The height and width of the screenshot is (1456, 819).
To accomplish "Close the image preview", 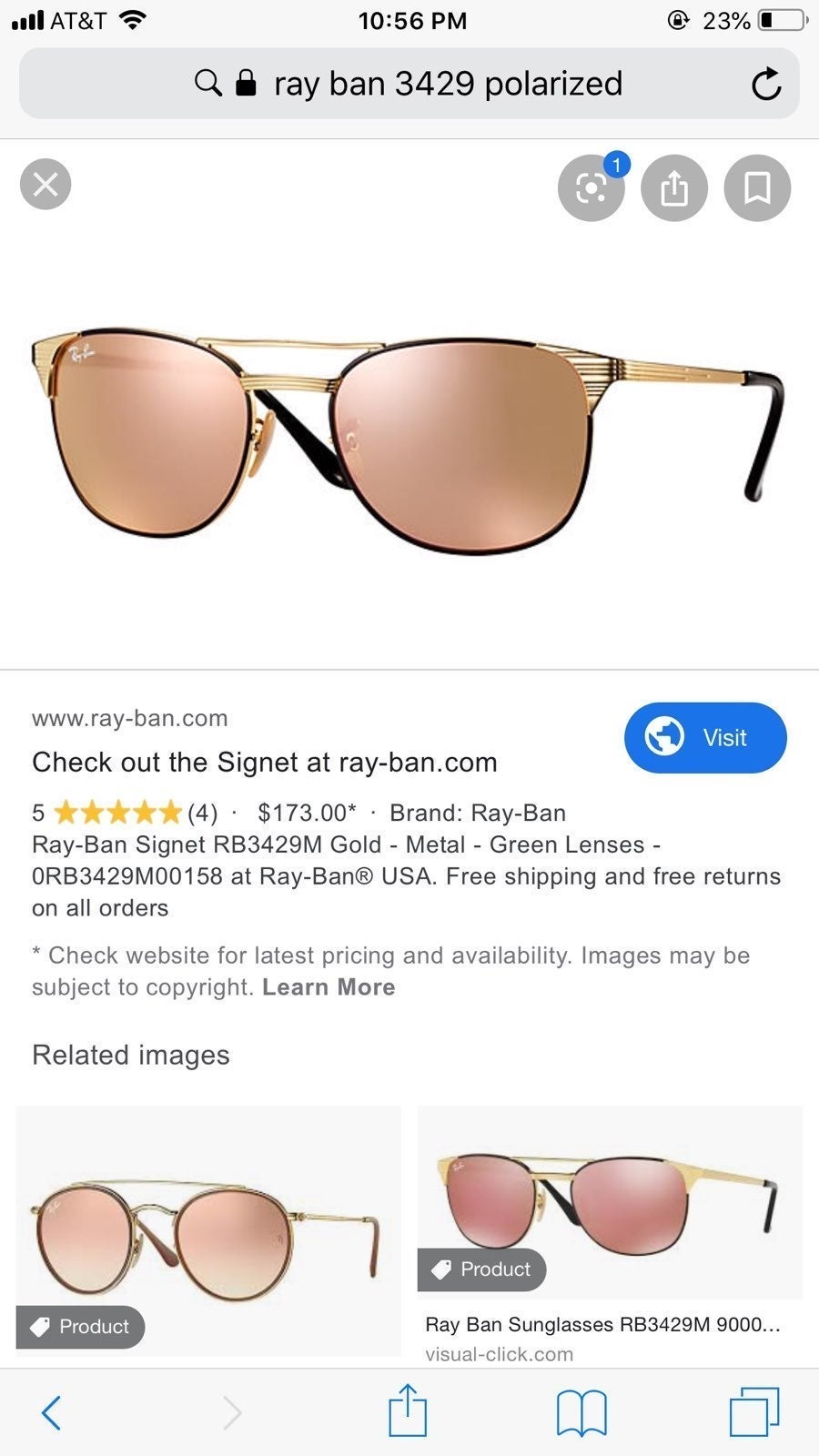I will point(45,185).
